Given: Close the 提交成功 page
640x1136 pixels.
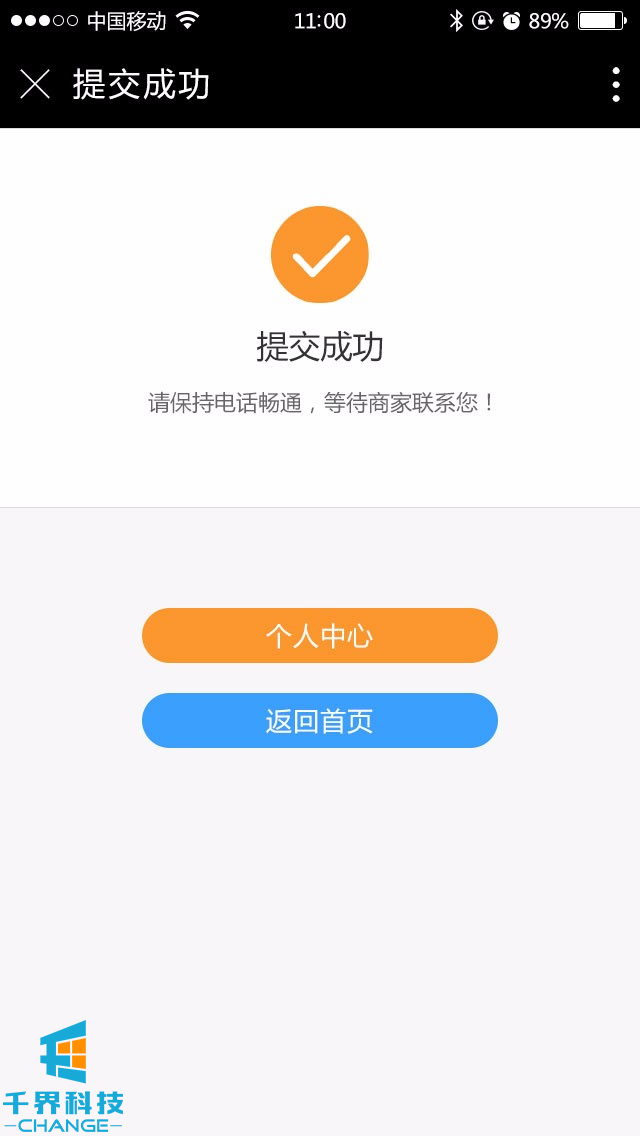Looking at the screenshot, I should (x=35, y=85).
